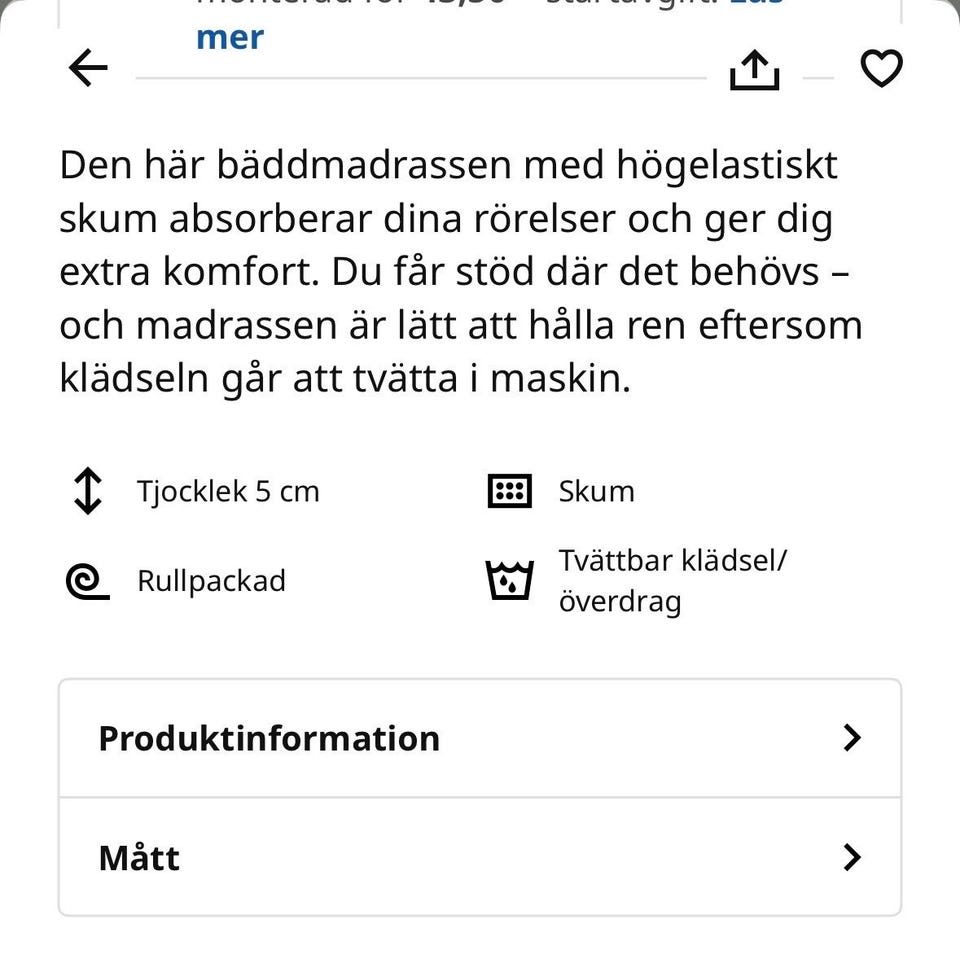The image size is (960, 963).
Task: Open the 'Läs mer' link
Action: [x=229, y=37]
